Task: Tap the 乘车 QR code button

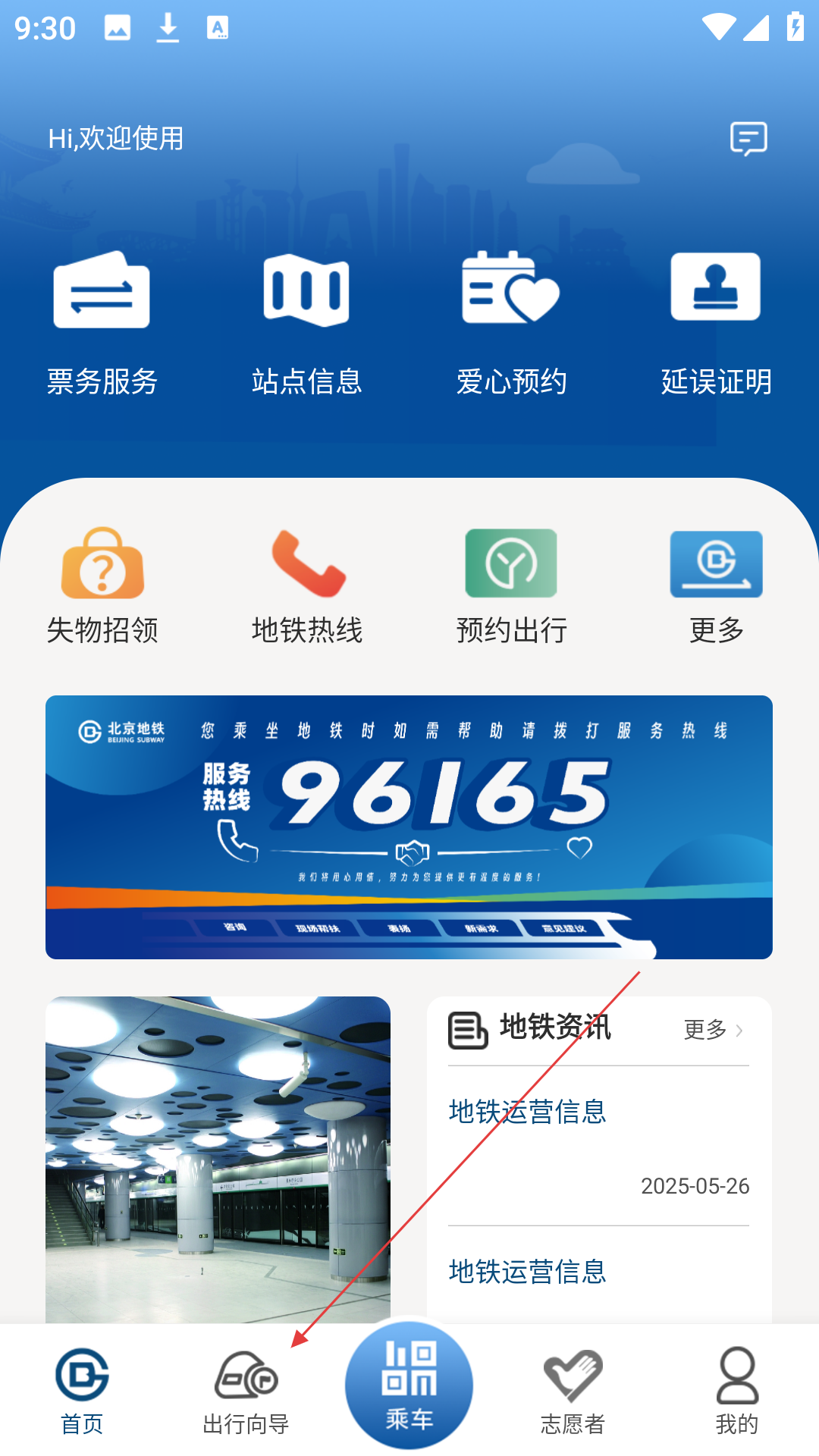Action: (x=409, y=1385)
